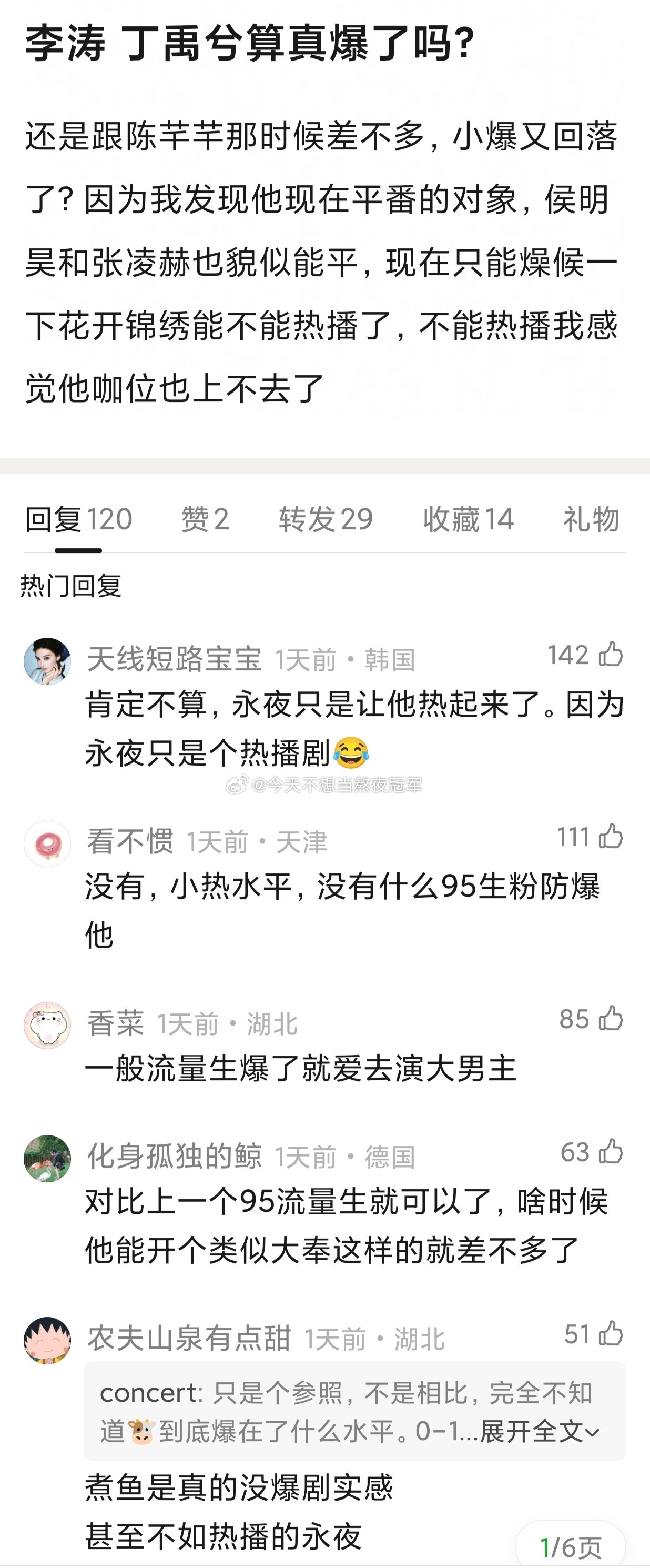Open the 收藏 14 tab

point(468,519)
